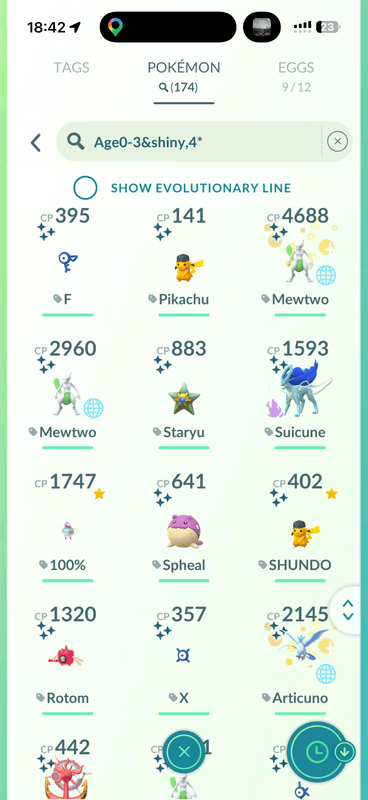Screen dimensions: 368x800
Task: Close the Pokémon list with the round X
Action: click(x=184, y=751)
